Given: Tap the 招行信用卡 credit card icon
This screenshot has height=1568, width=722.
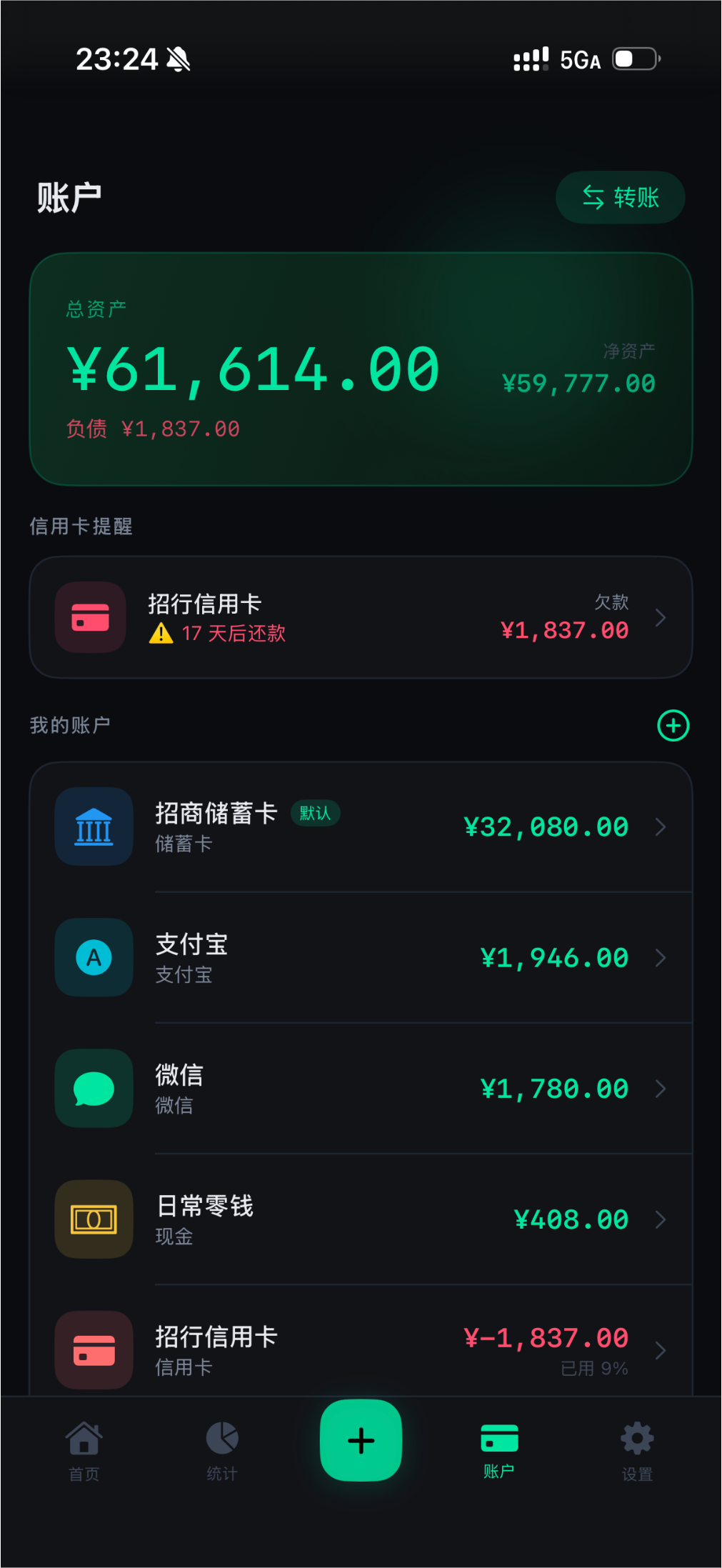Looking at the screenshot, I should (93, 1350).
